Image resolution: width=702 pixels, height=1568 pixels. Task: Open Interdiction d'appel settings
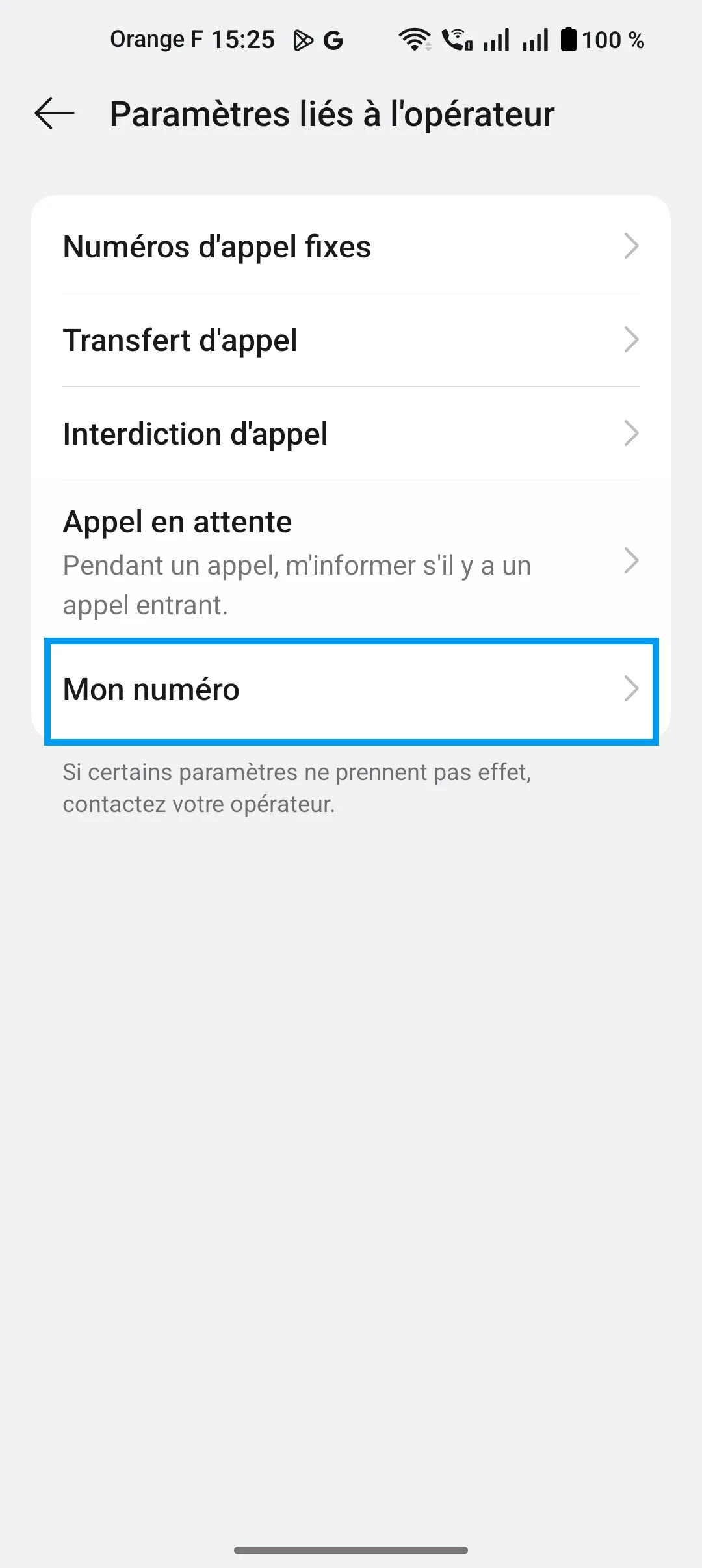coord(351,434)
